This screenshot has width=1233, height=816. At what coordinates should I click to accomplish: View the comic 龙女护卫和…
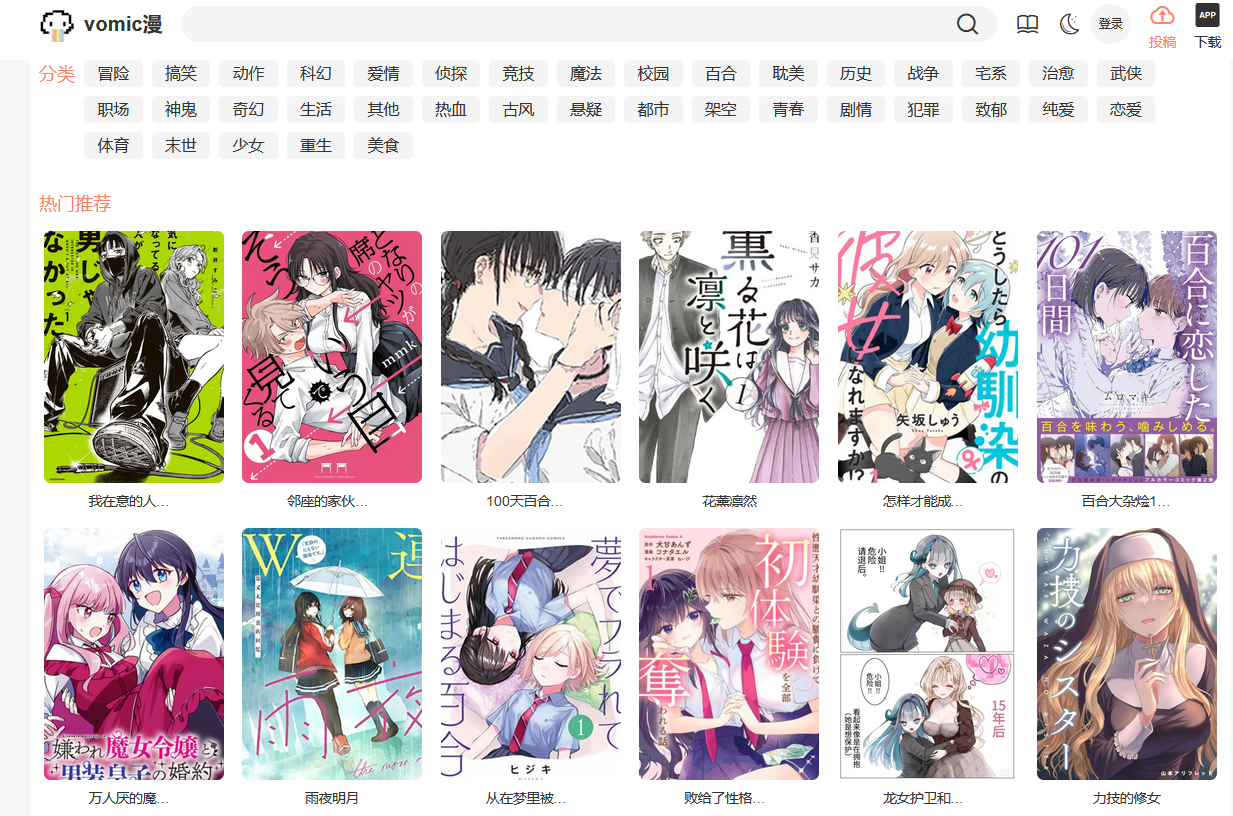927,654
